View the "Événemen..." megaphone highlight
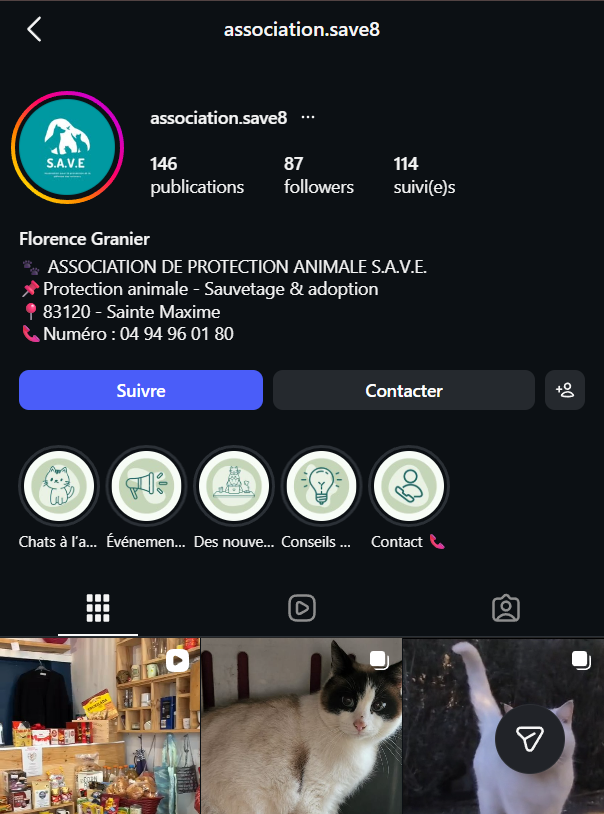 [x=146, y=487]
